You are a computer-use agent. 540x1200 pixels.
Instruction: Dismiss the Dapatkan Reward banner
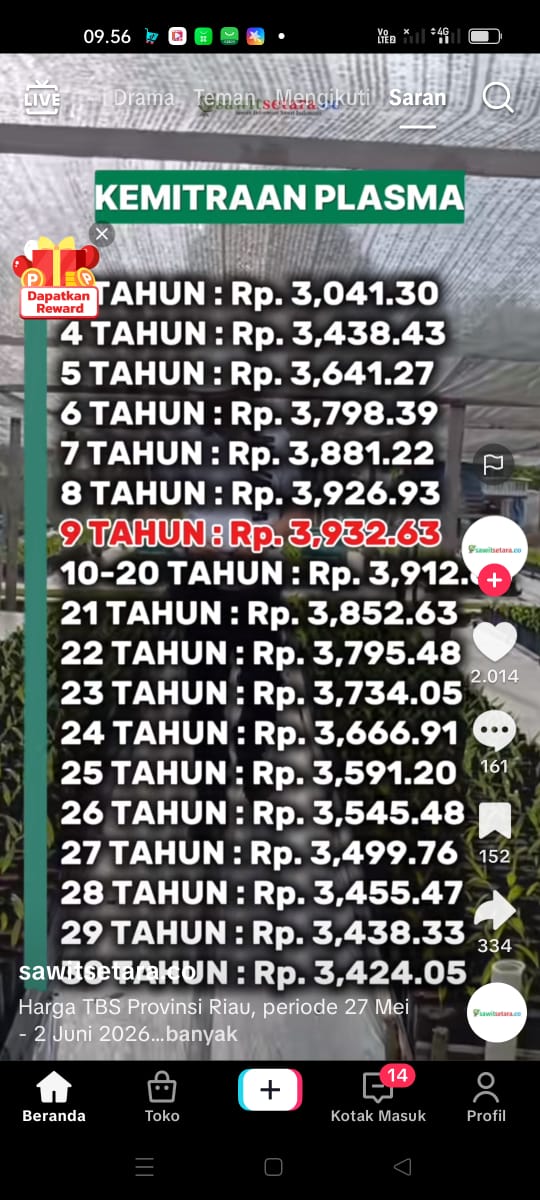pos(101,234)
